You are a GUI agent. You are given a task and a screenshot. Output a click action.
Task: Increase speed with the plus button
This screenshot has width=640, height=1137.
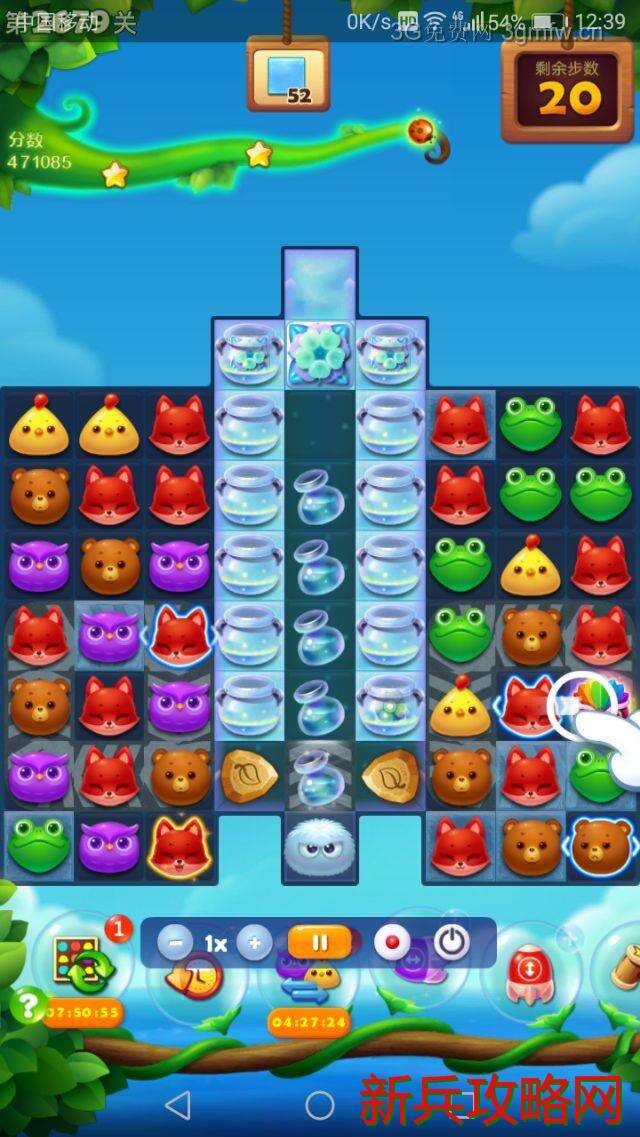pos(254,942)
